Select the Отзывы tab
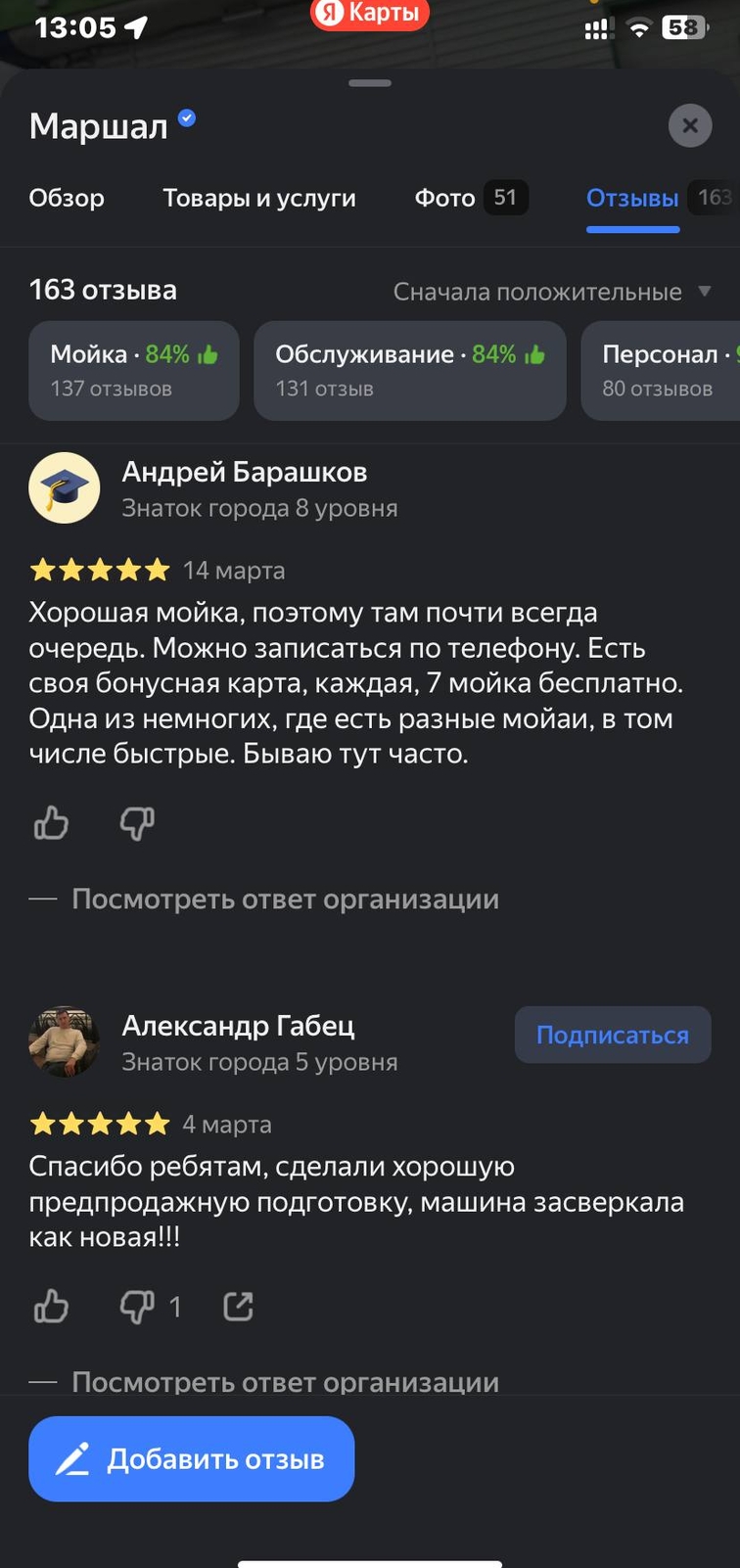Image resolution: width=740 pixels, height=1568 pixels. (632, 198)
